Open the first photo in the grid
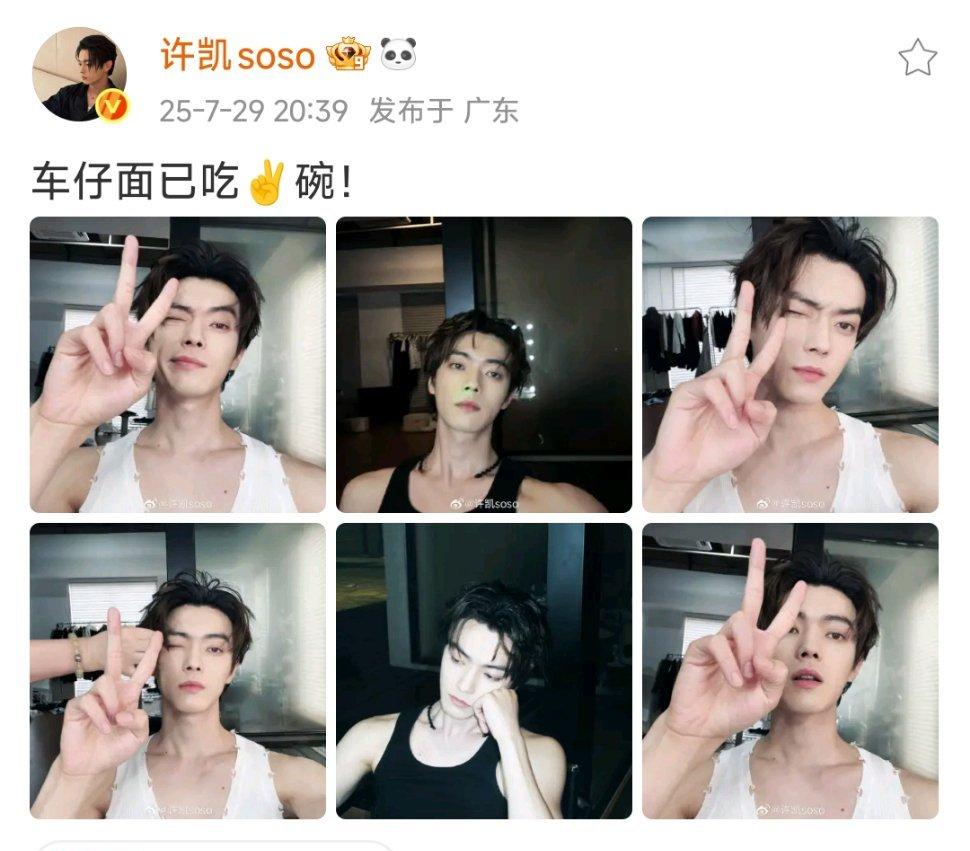970x851 pixels. point(178,364)
